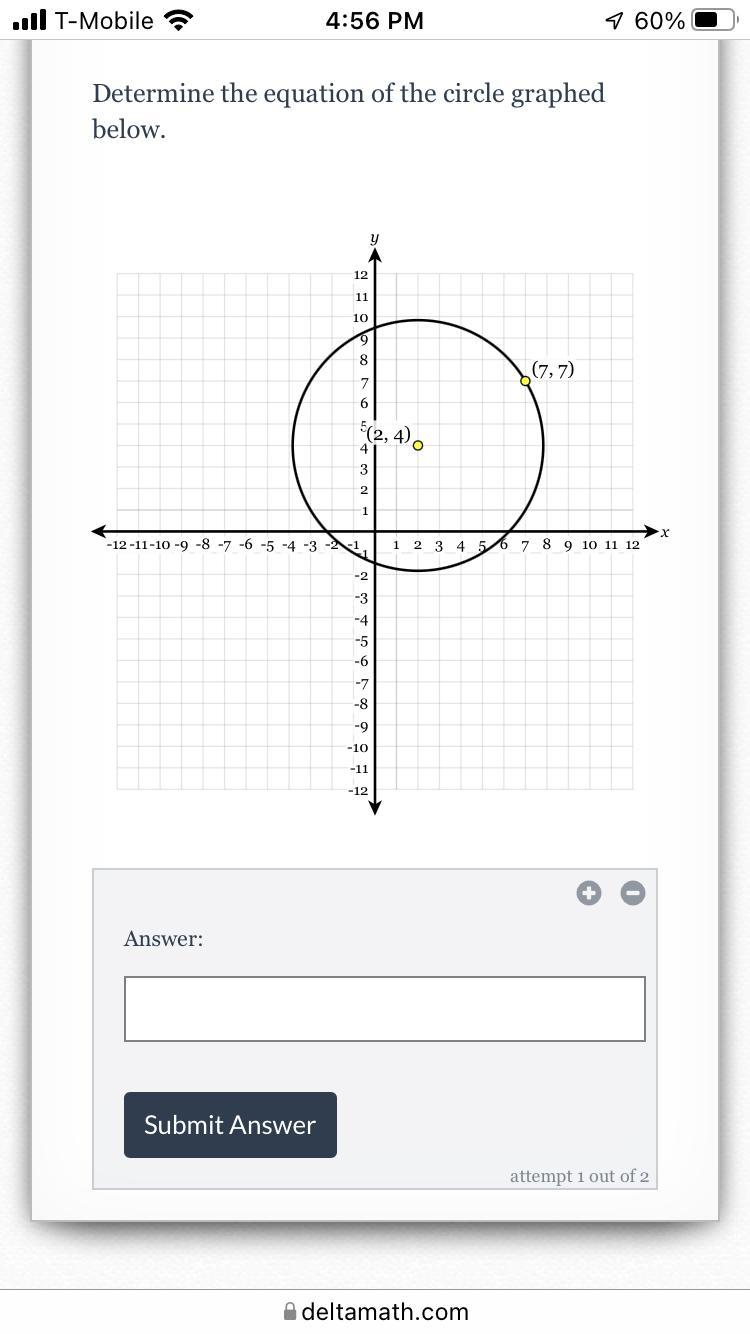The height and width of the screenshot is (1334, 750).
Task: Tap the plus icon above answer box
Action: [x=589, y=893]
